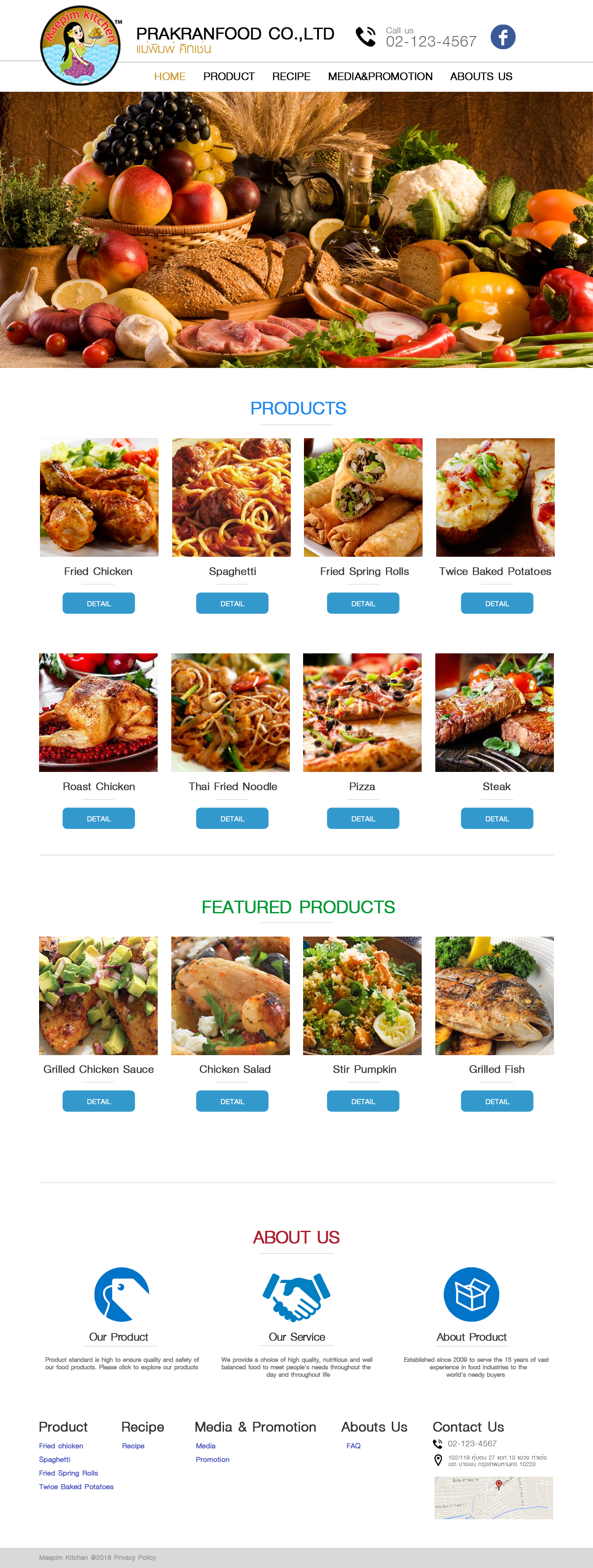Open the Stir Pumpkin picture tile
593x1568 pixels.
[x=362, y=995]
